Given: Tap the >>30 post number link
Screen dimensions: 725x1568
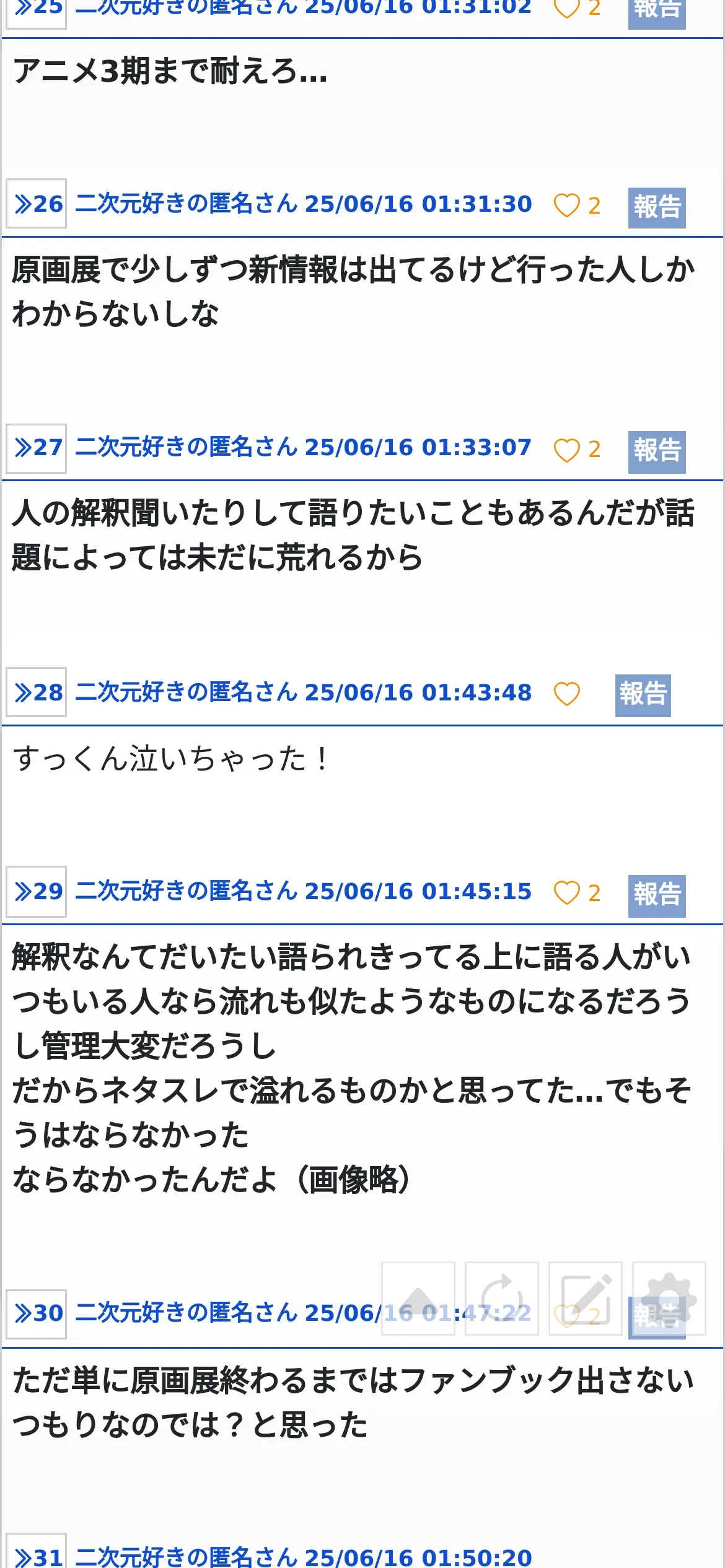Looking at the screenshot, I should (37, 1313).
